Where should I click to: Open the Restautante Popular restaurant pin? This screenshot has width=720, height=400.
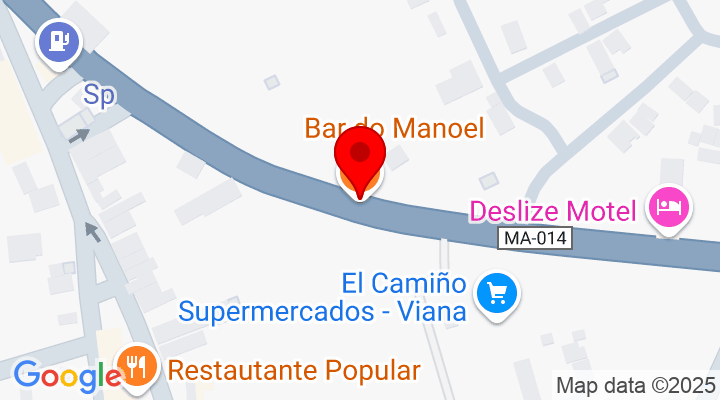click(x=136, y=367)
